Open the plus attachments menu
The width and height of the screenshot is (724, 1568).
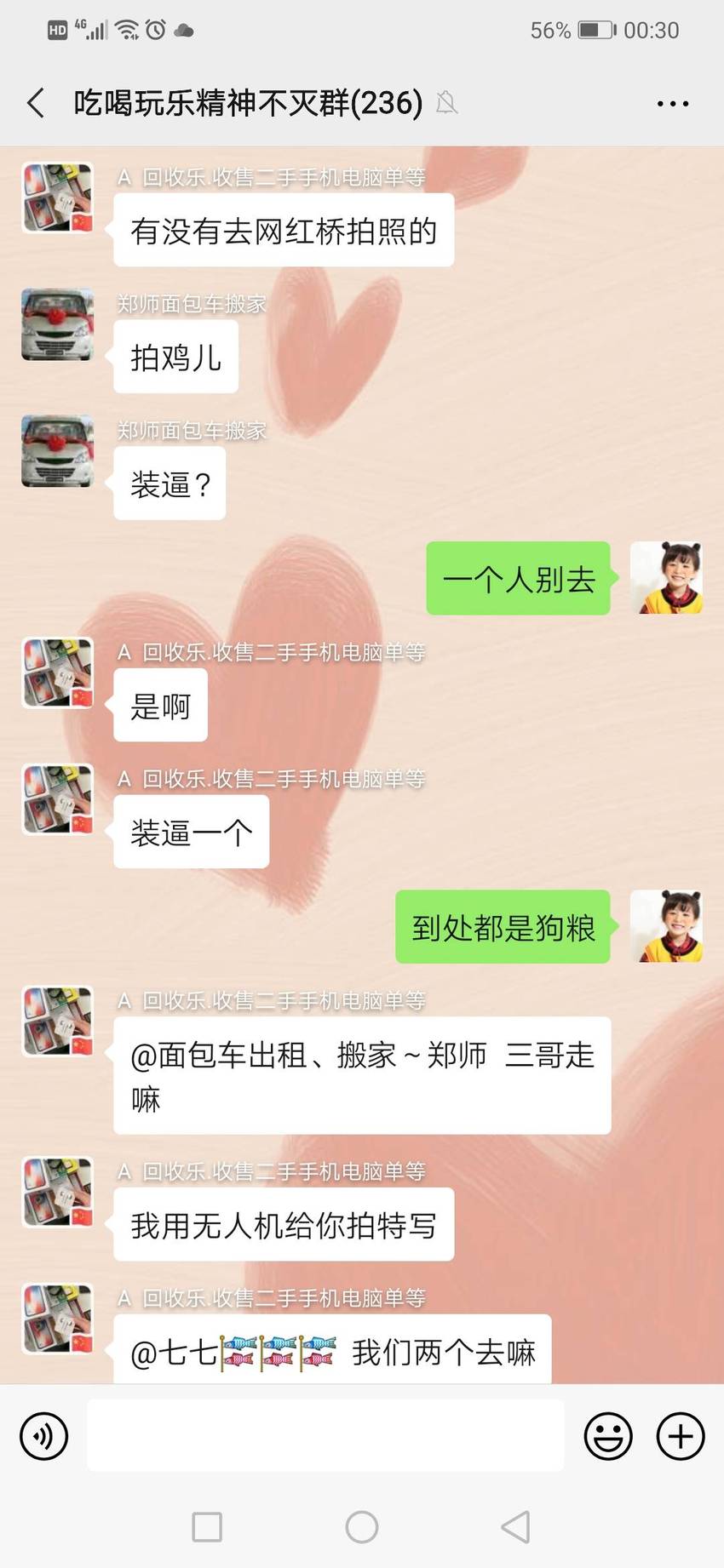681,1436
